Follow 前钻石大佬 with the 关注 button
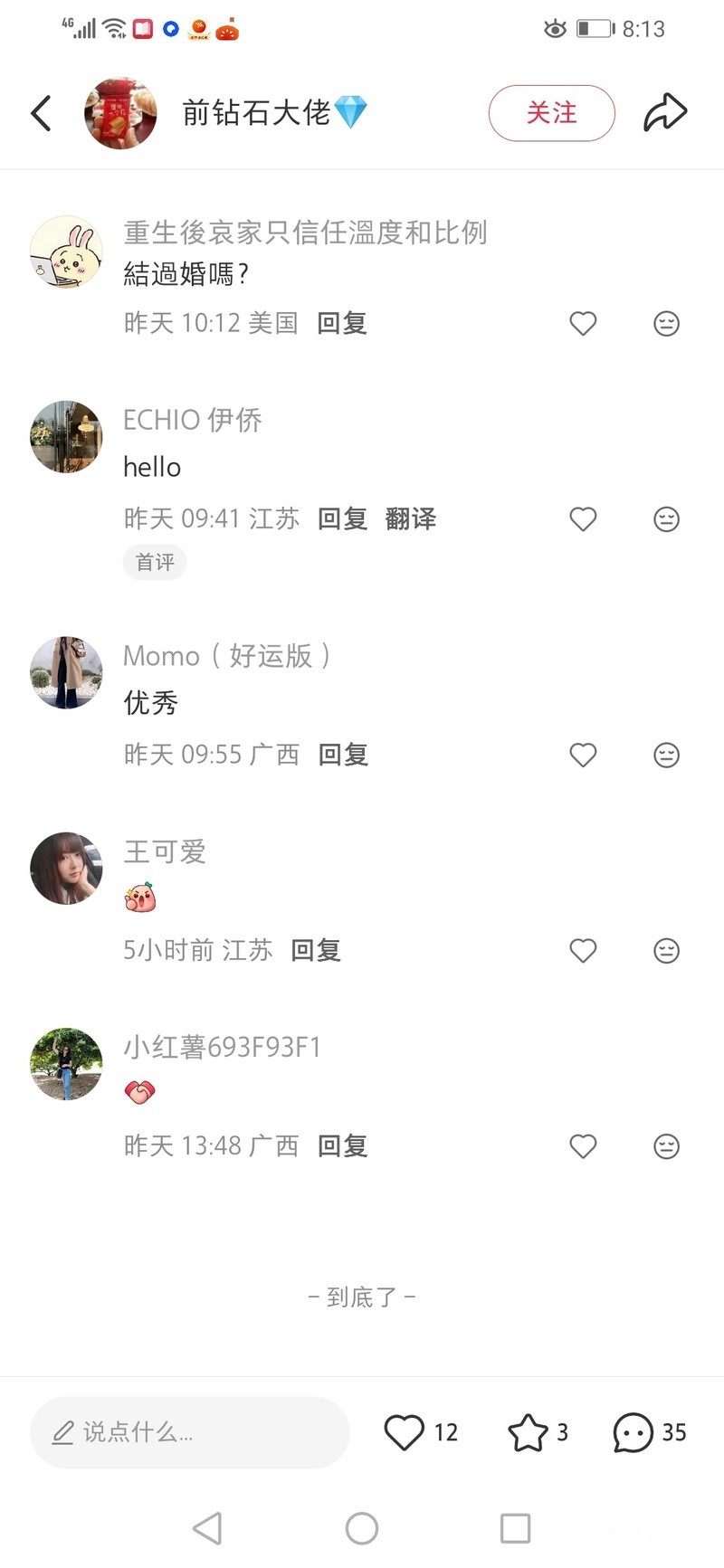This screenshot has width=724, height=1568. coord(551,113)
